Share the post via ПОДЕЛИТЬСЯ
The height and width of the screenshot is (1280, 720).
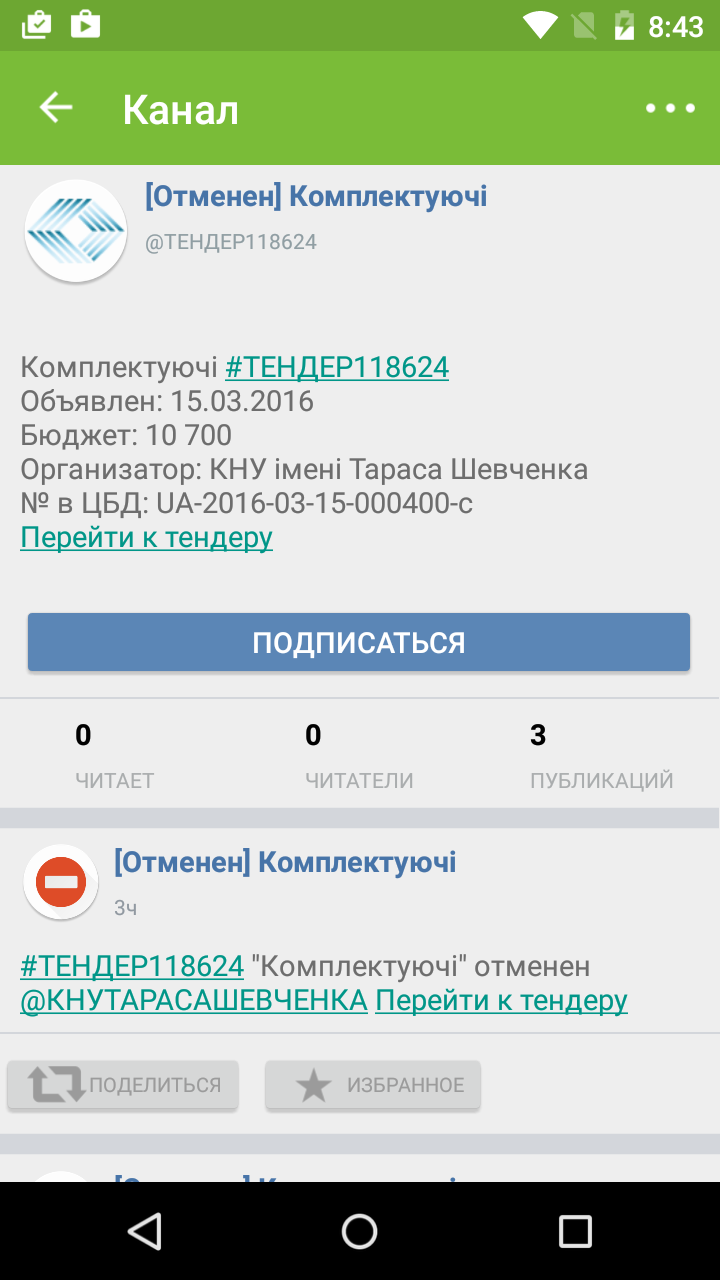pyautogui.click(x=123, y=1085)
